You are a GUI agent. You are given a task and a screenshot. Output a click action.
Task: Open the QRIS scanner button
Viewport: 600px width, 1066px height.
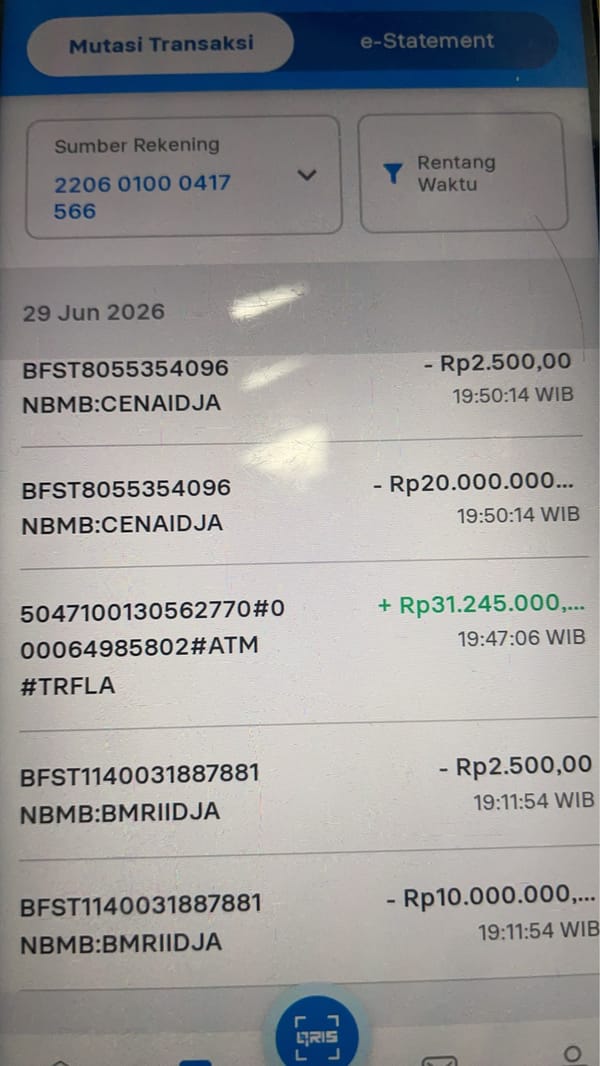pos(317,1036)
